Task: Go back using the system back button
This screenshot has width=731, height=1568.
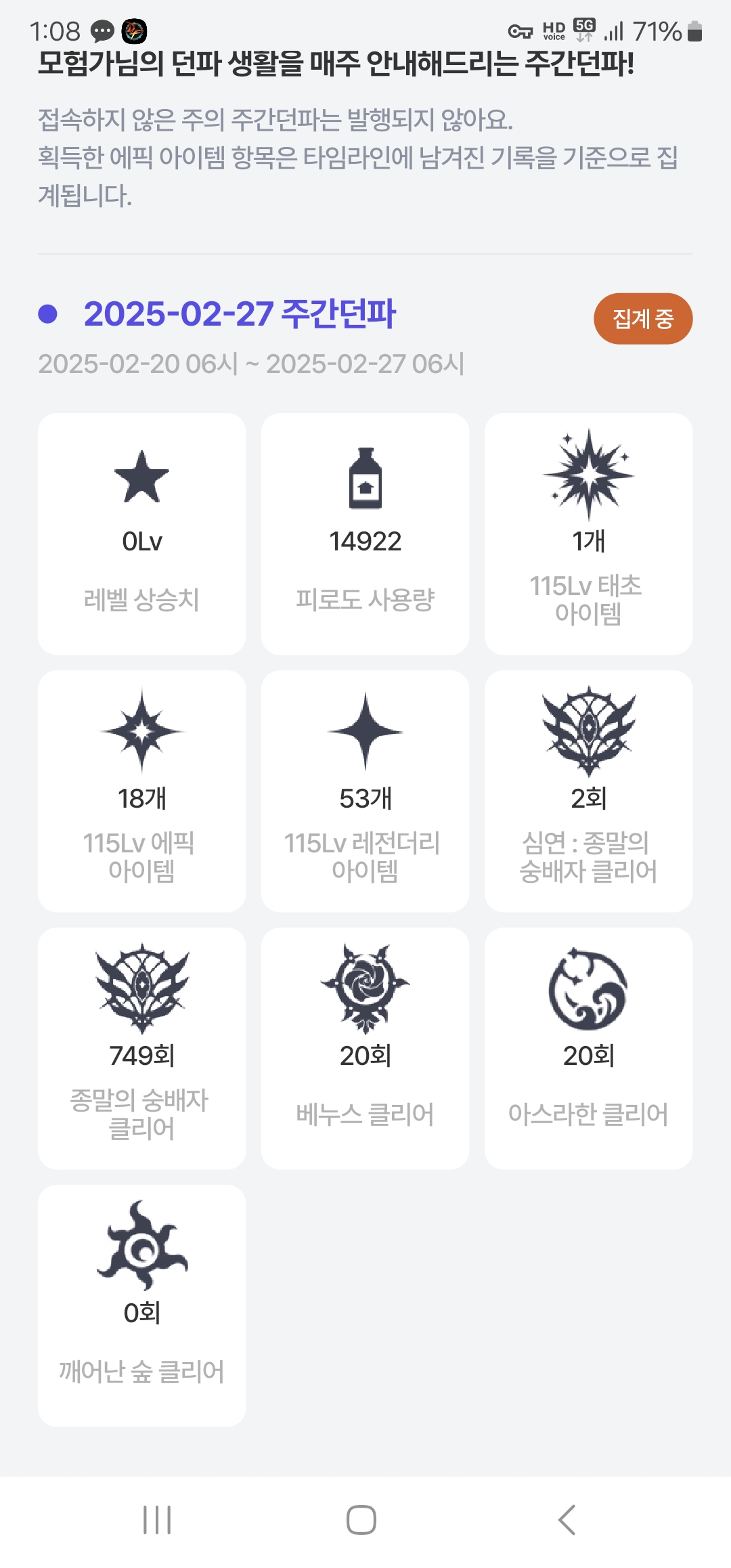Action: [x=567, y=1520]
